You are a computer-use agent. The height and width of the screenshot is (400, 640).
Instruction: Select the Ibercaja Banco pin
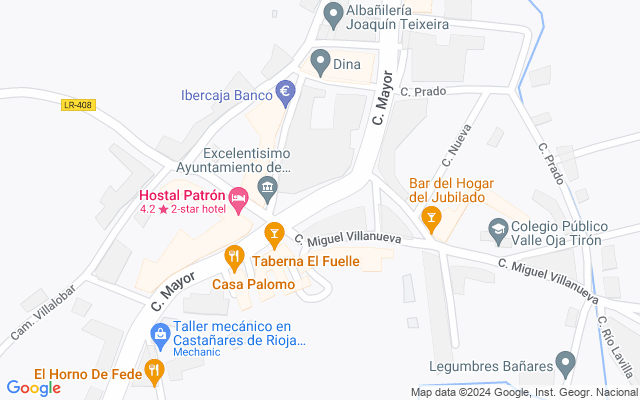coord(285,94)
